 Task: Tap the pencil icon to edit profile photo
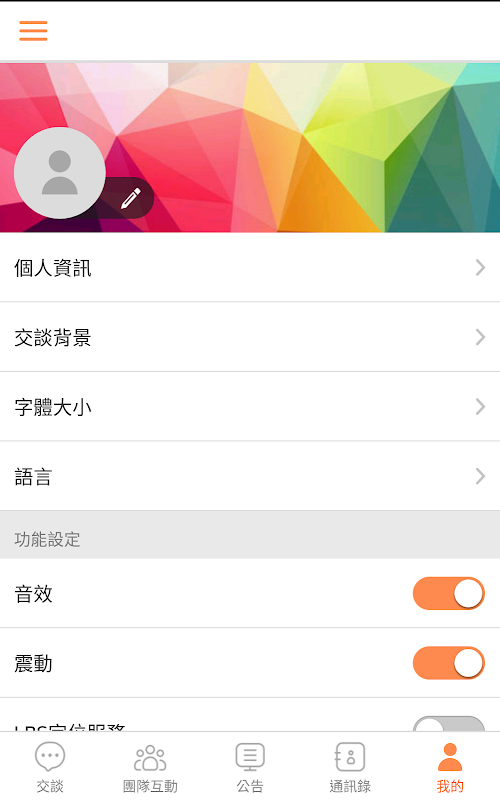131,198
